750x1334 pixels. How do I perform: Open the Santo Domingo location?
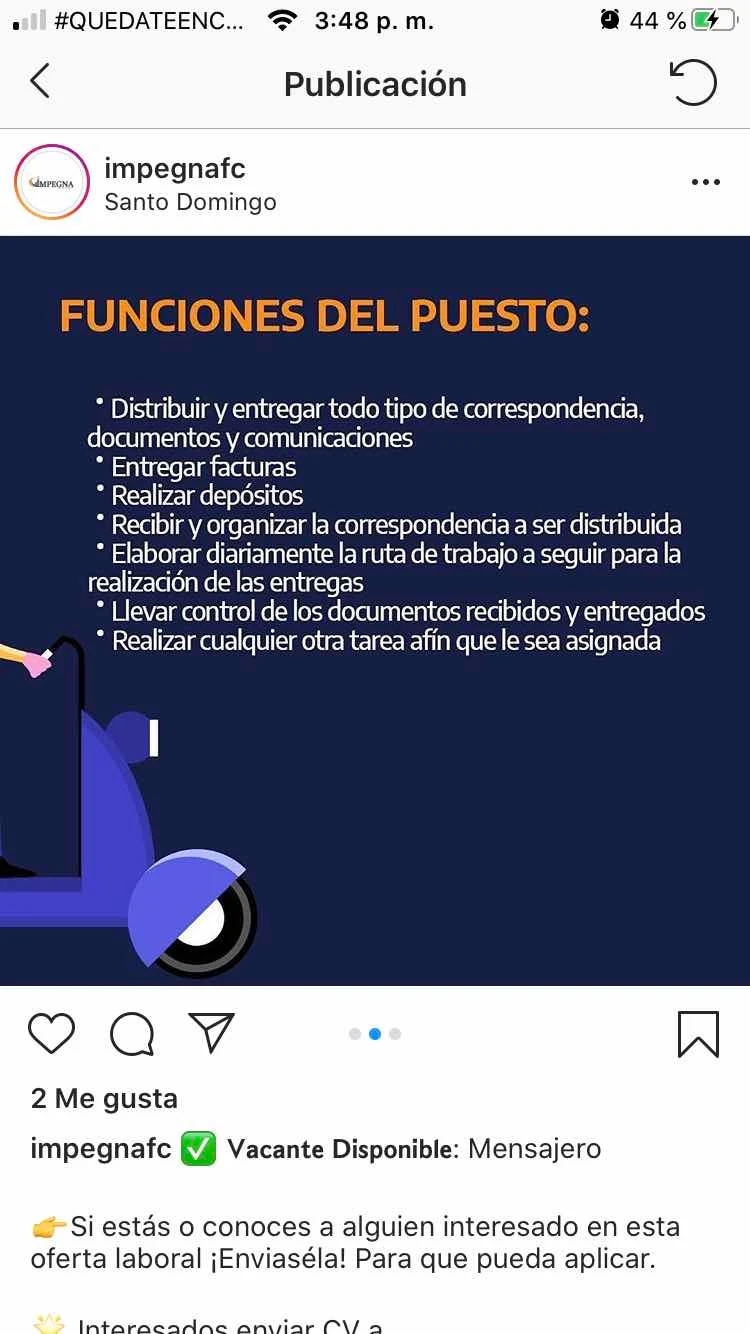(x=190, y=202)
